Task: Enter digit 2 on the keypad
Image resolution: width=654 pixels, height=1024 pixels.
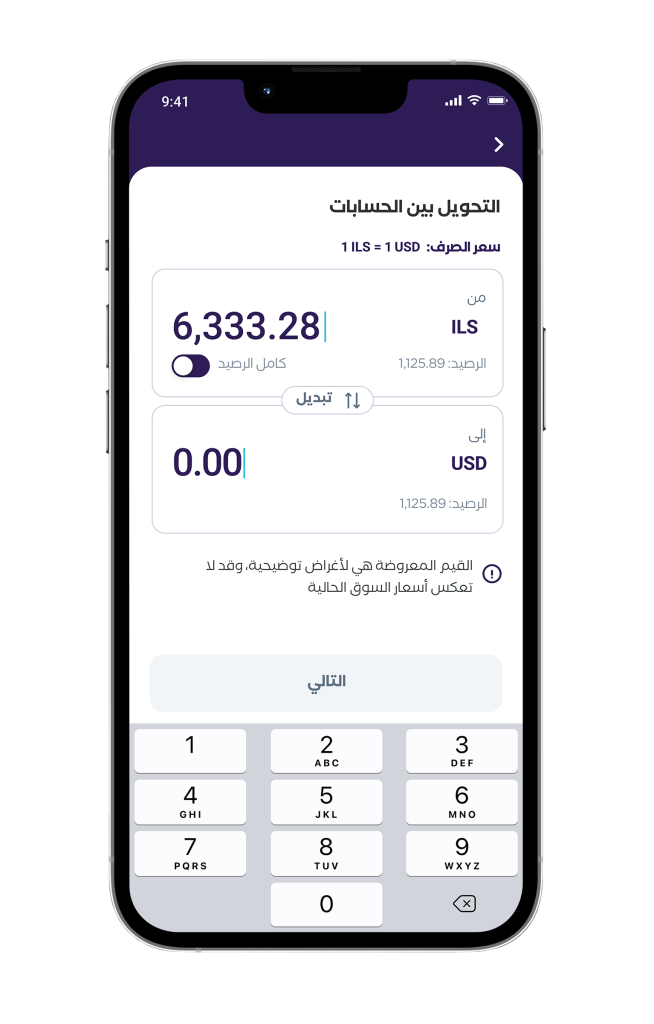Action: [x=326, y=750]
